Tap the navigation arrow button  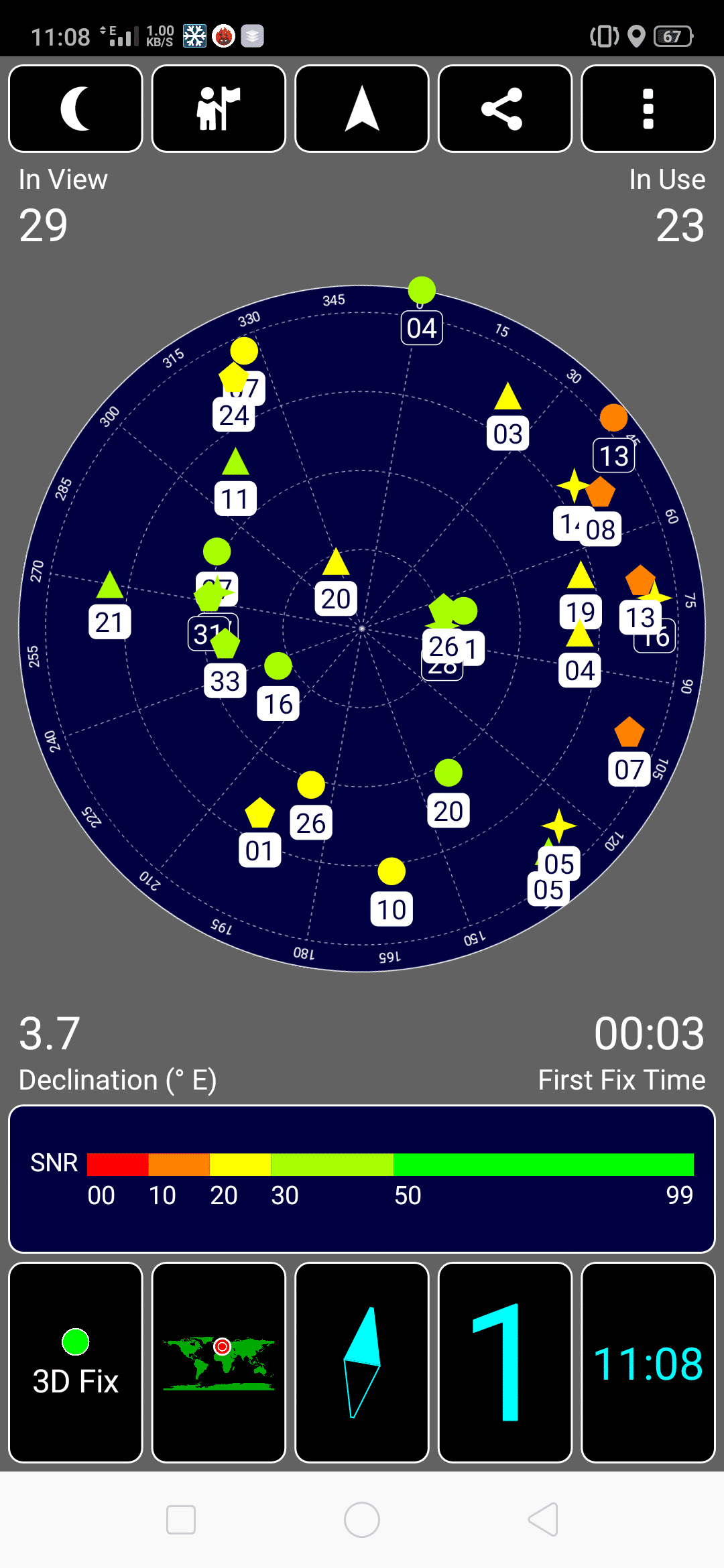tap(362, 109)
